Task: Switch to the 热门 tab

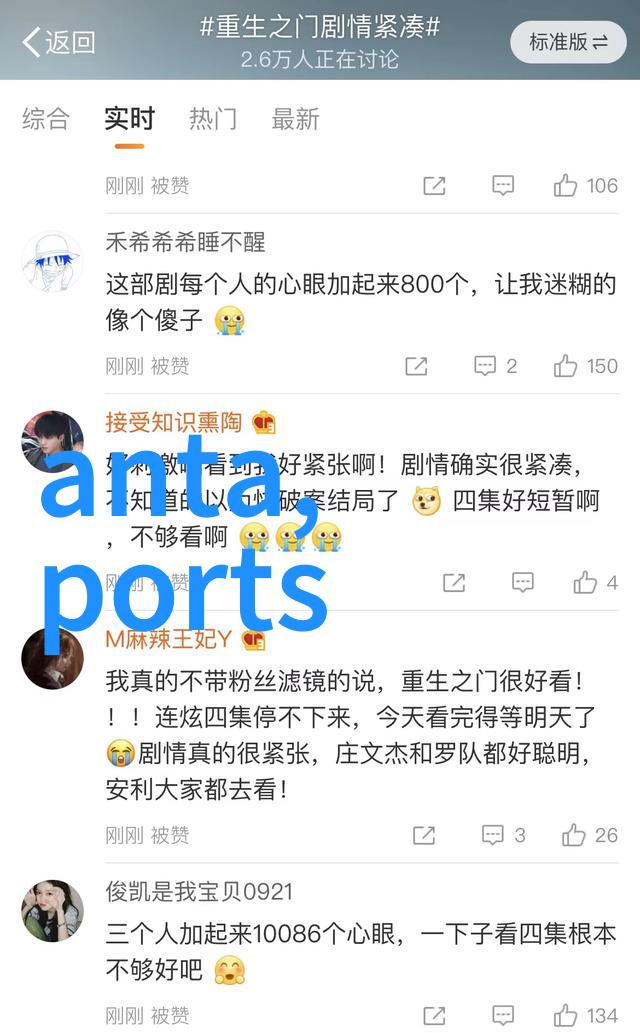Action: (x=213, y=119)
